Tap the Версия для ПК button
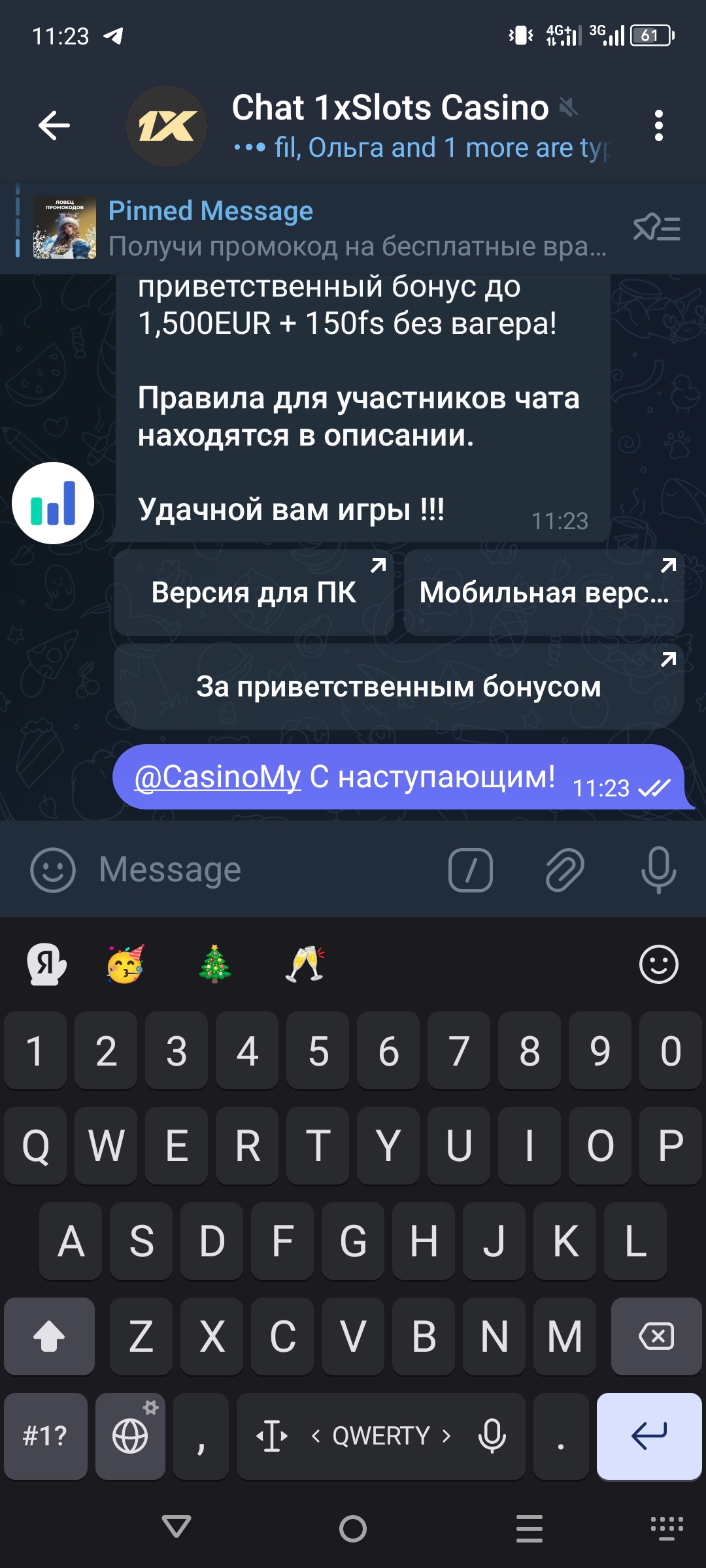The width and height of the screenshot is (706, 1568). (254, 593)
